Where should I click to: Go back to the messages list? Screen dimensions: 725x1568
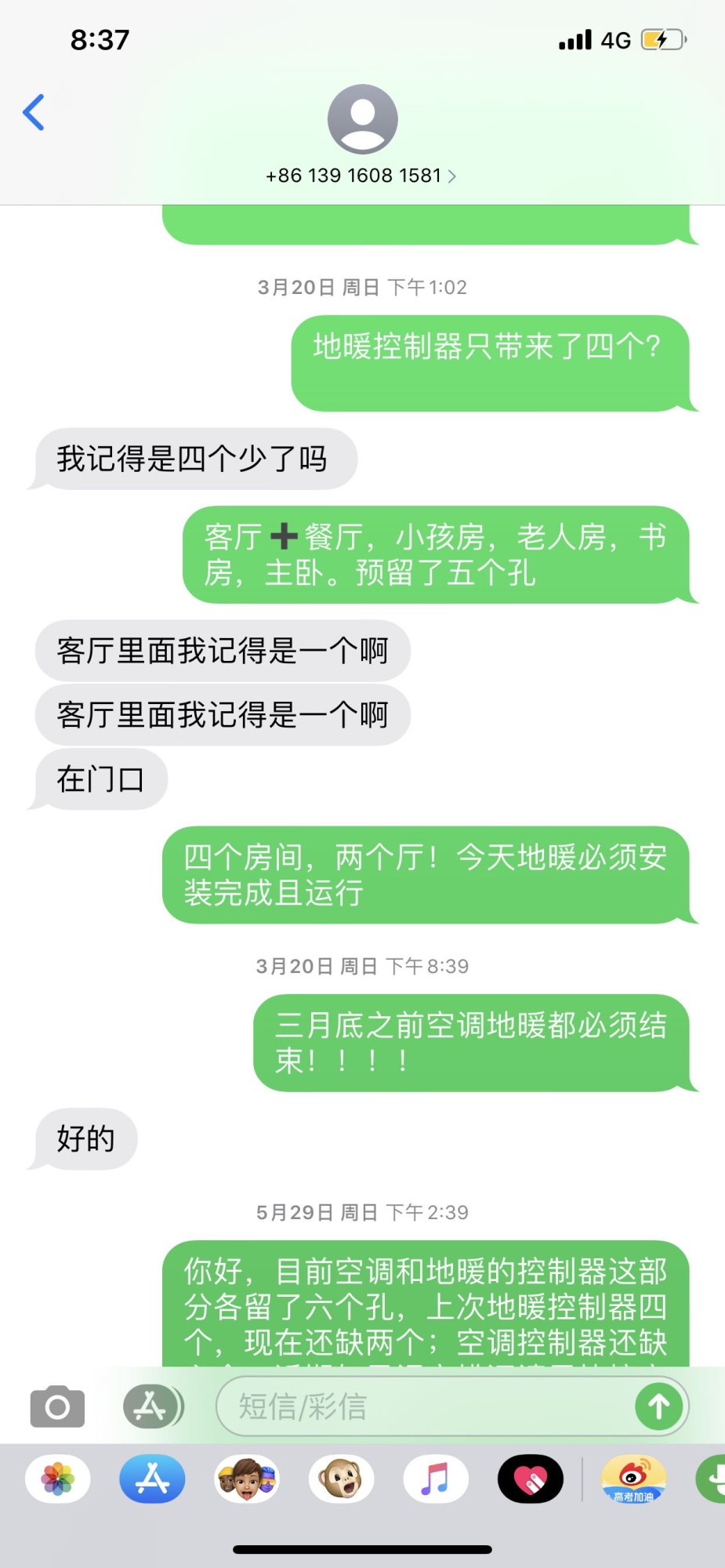[33, 112]
